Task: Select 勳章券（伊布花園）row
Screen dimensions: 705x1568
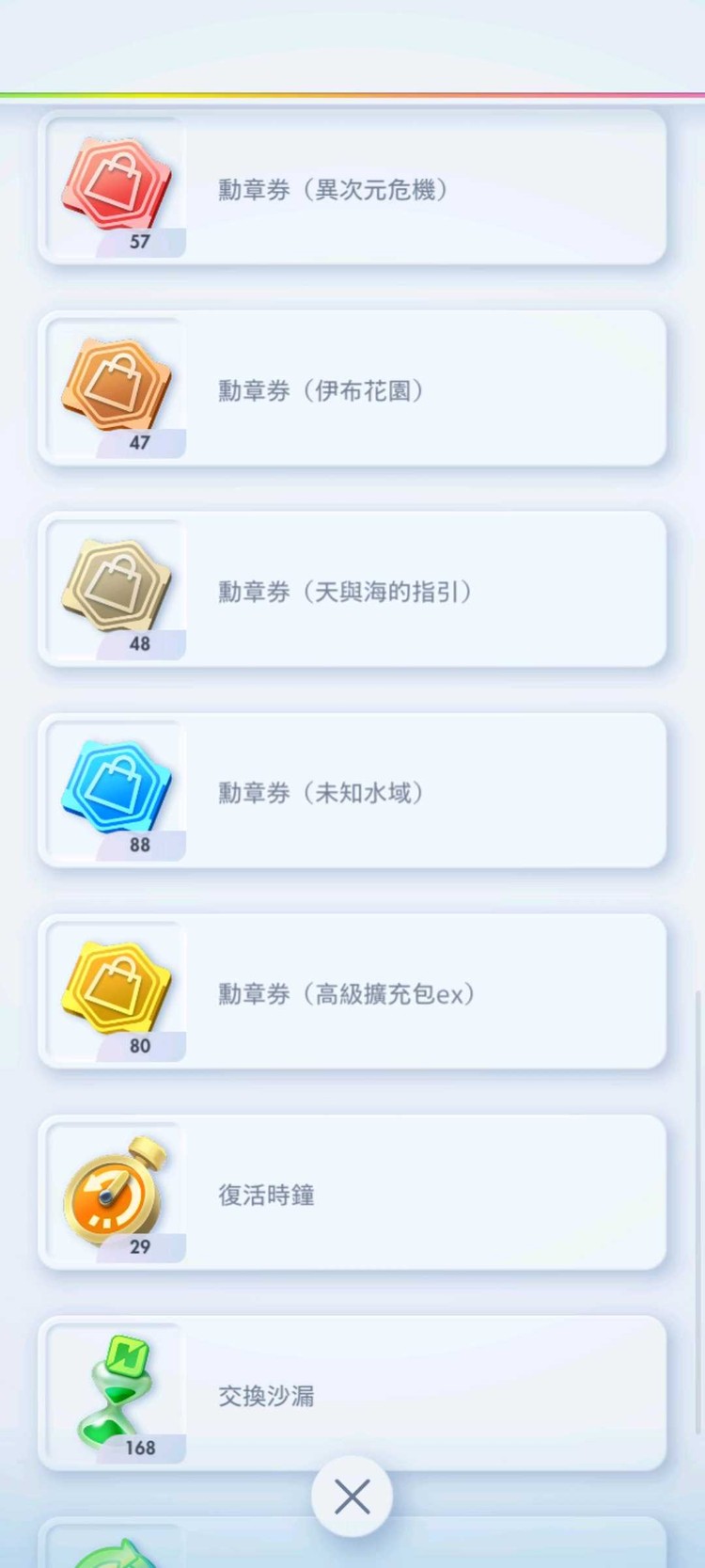Action: 352,389
